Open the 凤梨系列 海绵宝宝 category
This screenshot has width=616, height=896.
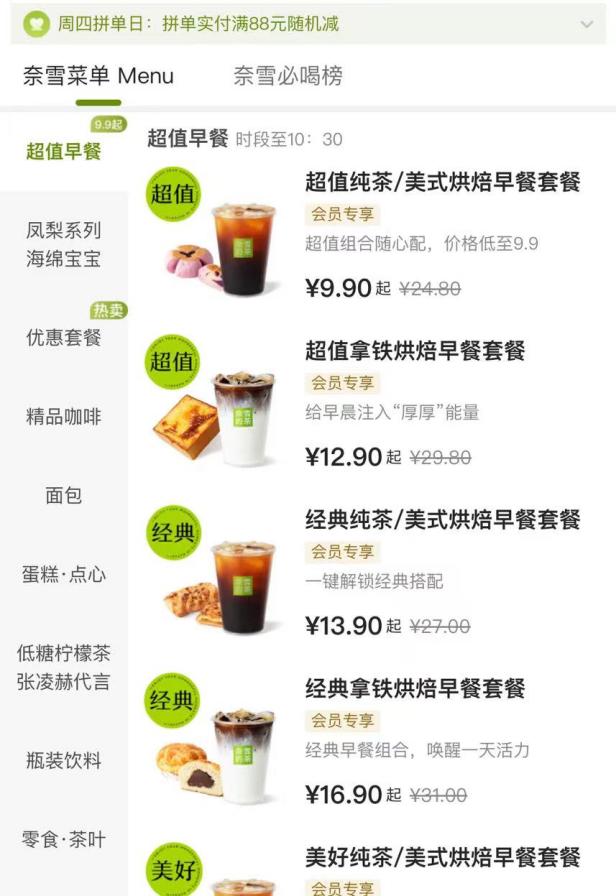pyautogui.click(x=64, y=244)
